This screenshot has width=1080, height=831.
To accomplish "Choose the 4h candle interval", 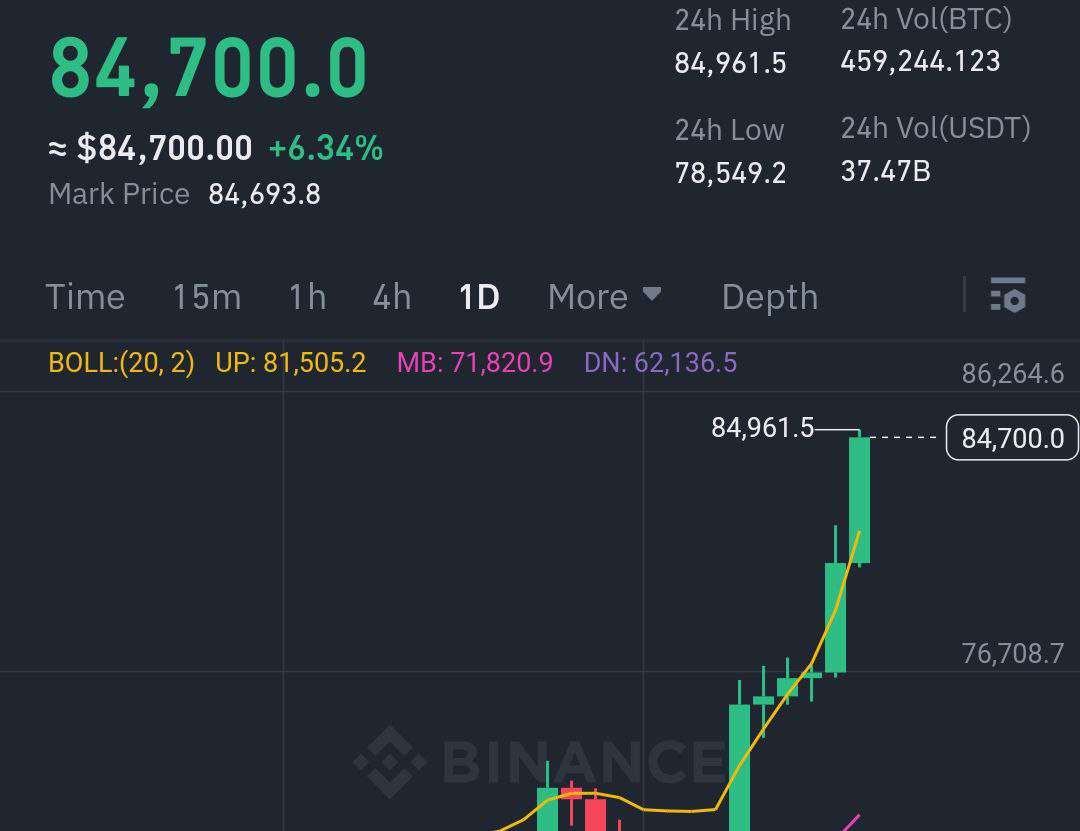I will point(391,297).
